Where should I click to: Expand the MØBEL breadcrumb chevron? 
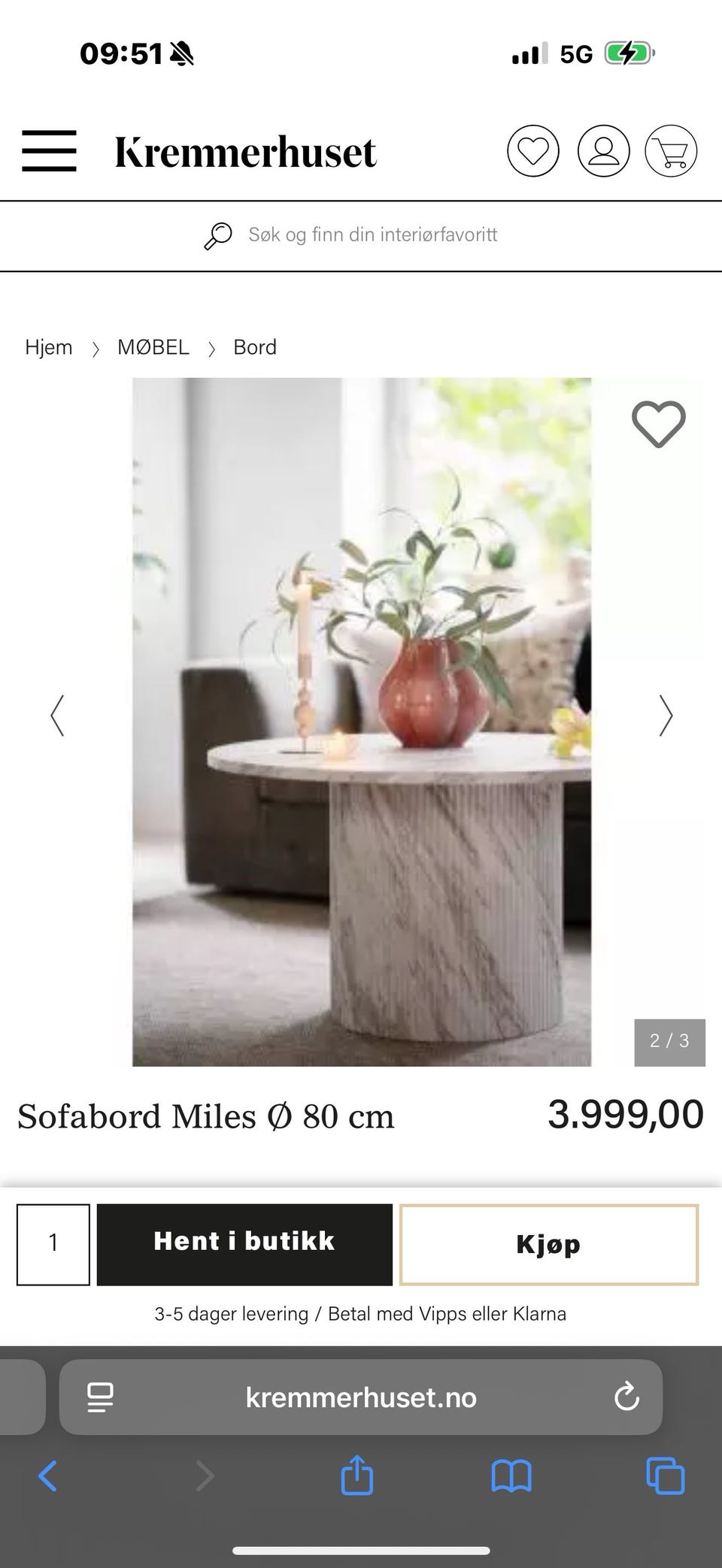coord(213,348)
